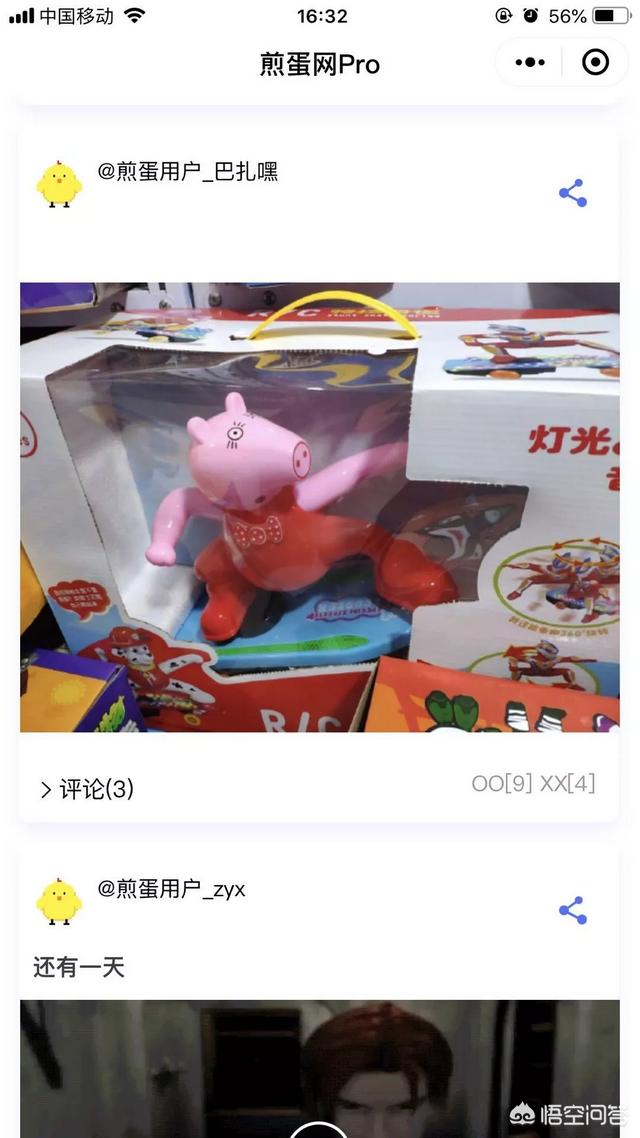Tap the avatar of 煎蛋用户_巴扎嘿
640x1138 pixels.
click(59, 184)
